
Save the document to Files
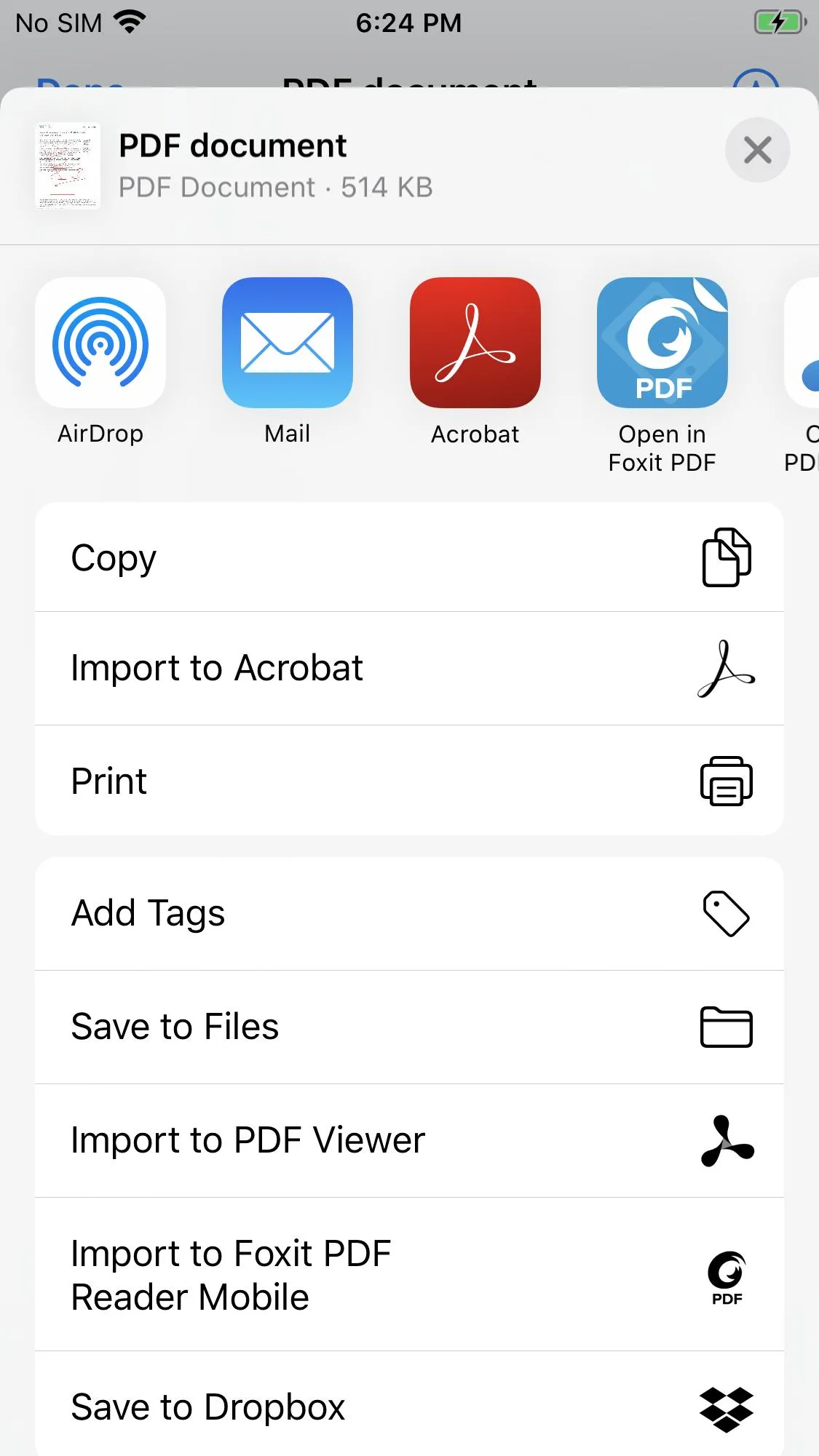[409, 1027]
